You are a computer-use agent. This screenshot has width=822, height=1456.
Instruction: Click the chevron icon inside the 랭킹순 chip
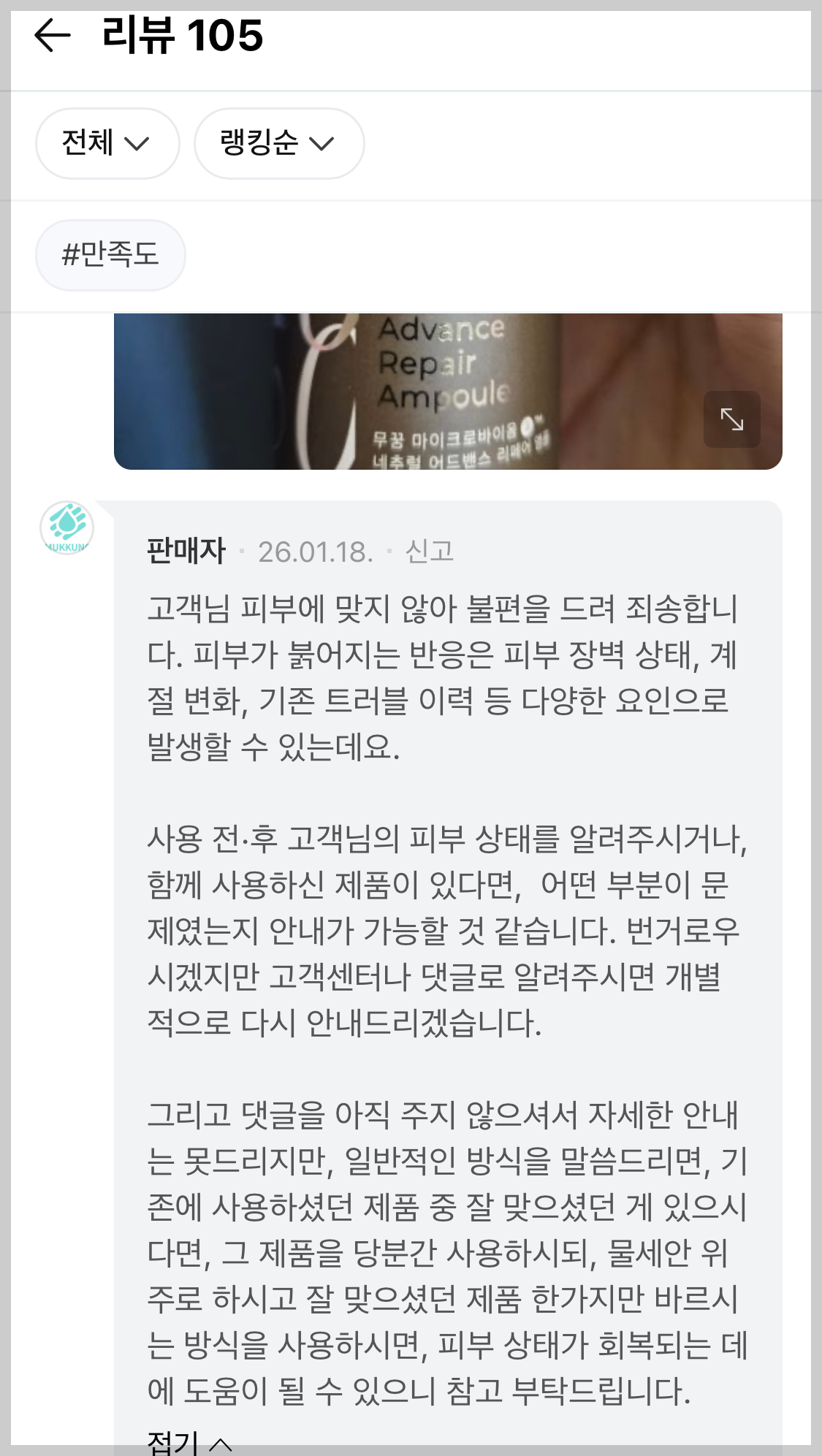324,143
